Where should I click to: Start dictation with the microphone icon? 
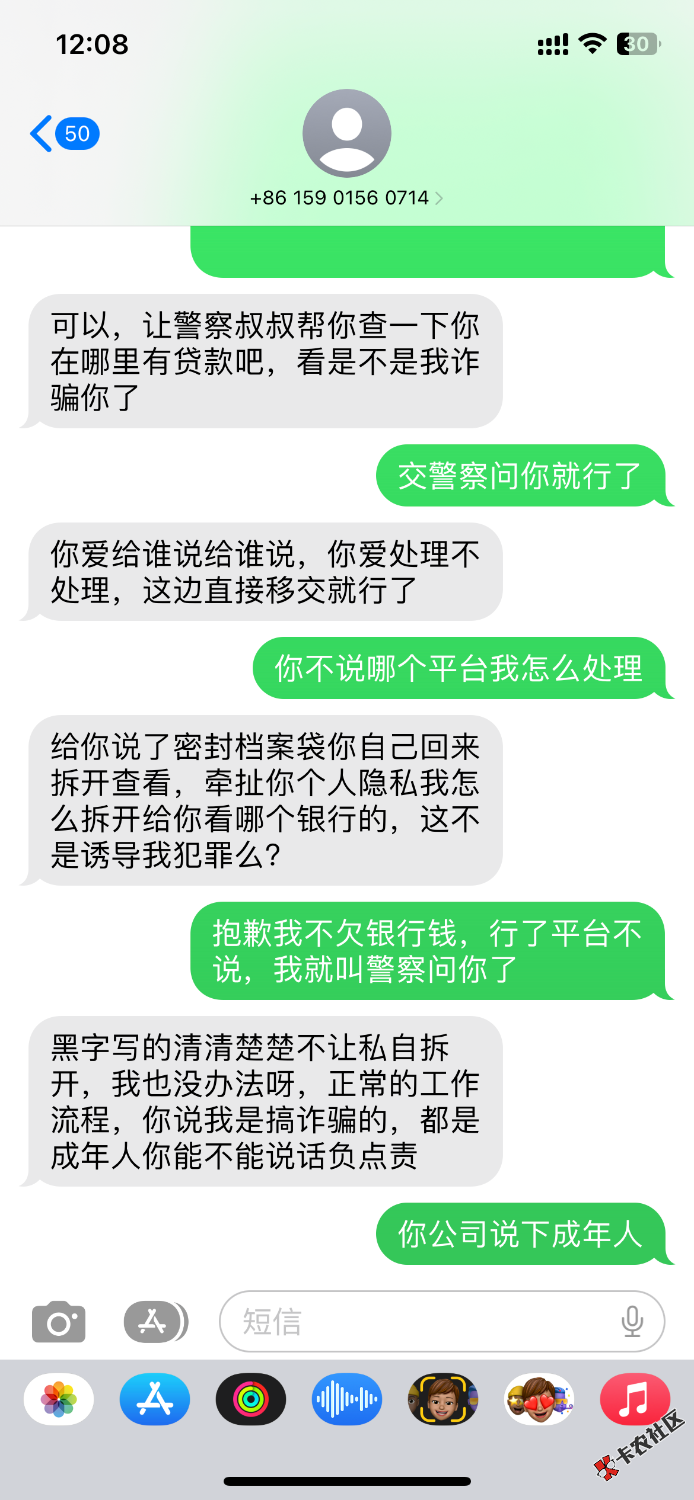632,1322
